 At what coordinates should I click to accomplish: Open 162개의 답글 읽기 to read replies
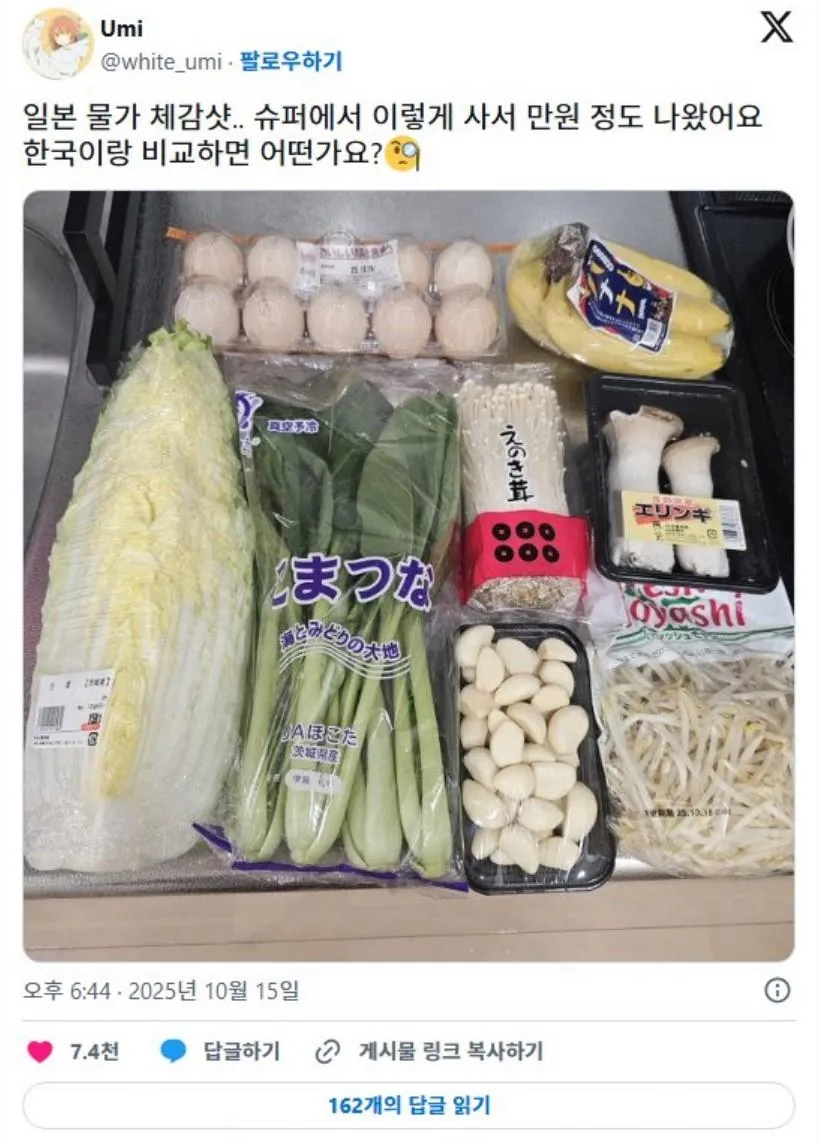pos(408,1105)
